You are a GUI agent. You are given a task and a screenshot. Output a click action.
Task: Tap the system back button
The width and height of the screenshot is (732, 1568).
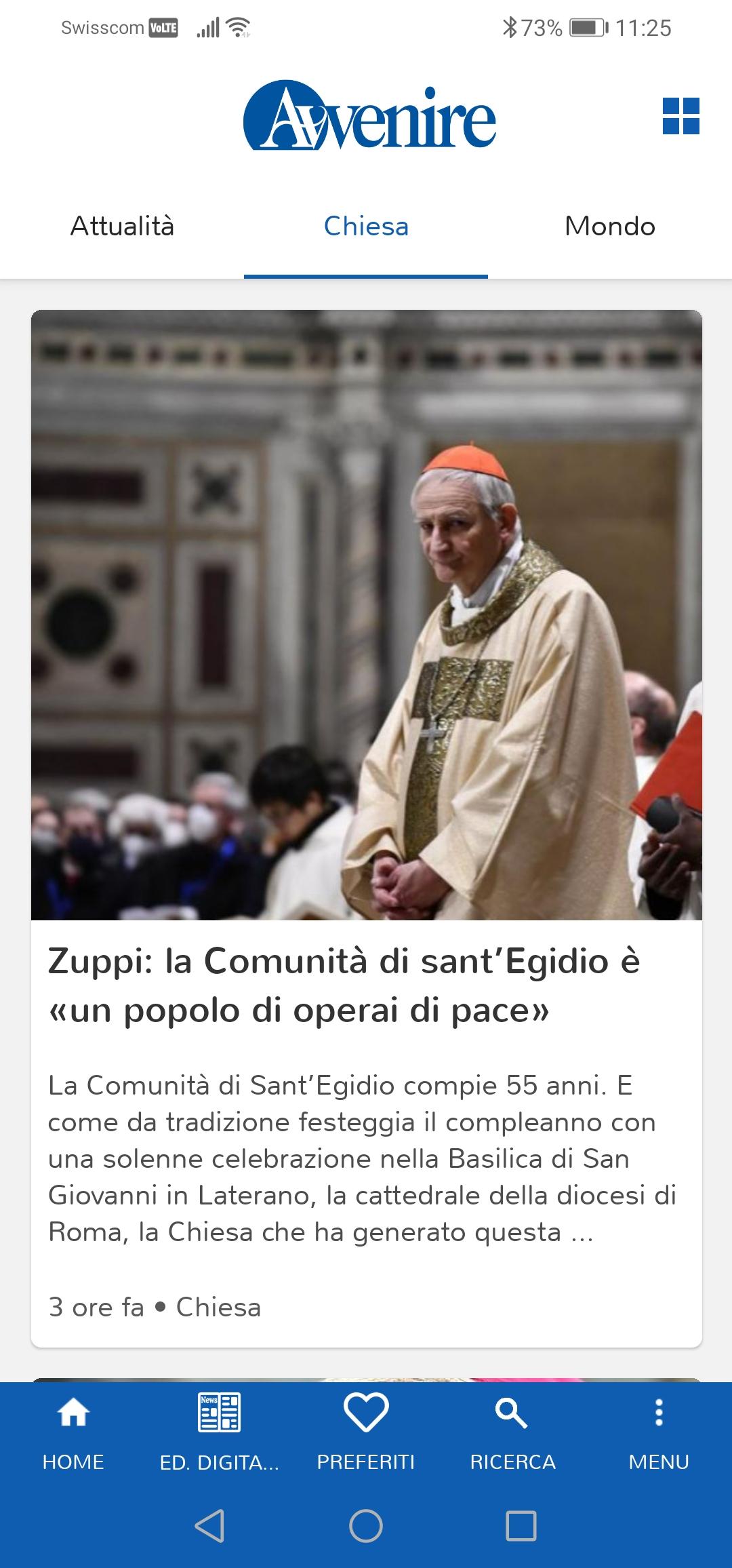[x=209, y=1526]
